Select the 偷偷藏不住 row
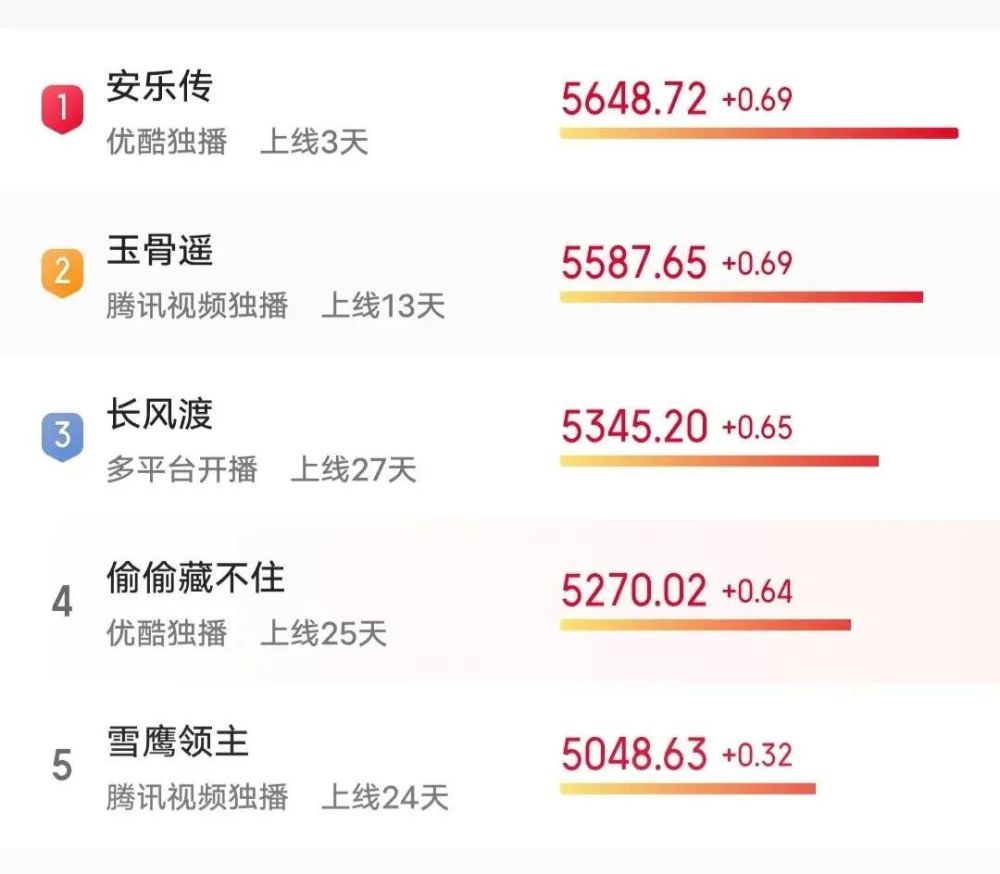The height and width of the screenshot is (874, 1000). pos(196,579)
